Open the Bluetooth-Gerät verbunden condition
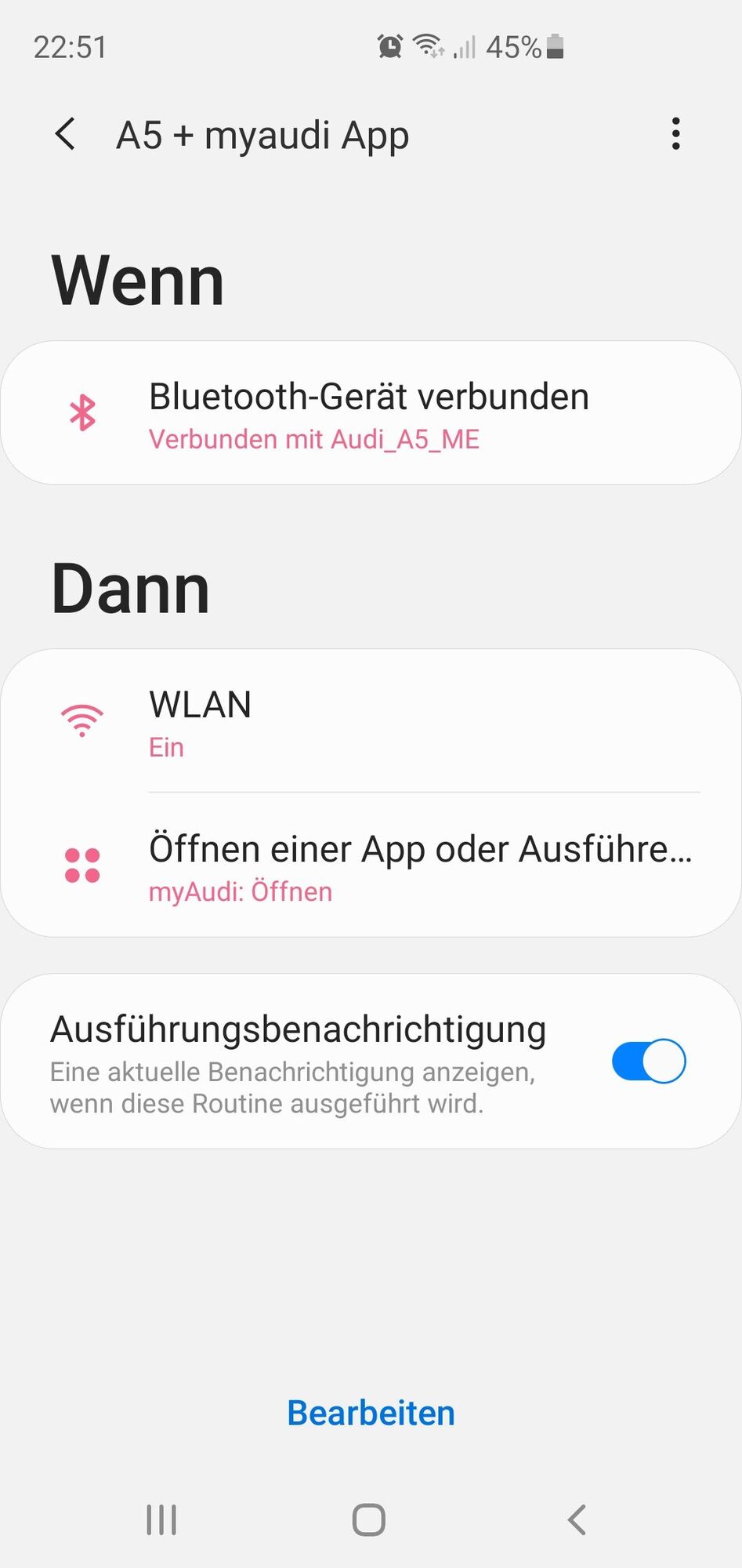This screenshot has height=1568, width=742. [370, 413]
